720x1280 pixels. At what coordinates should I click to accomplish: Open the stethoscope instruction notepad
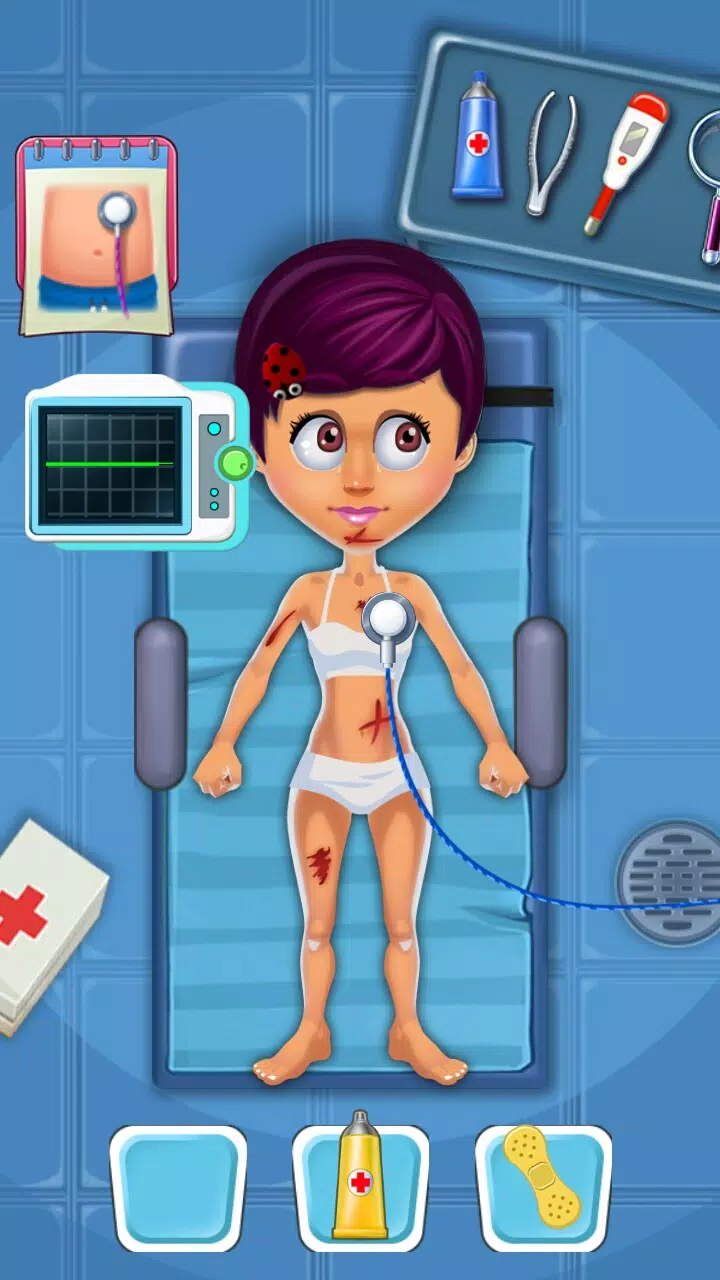(97, 236)
